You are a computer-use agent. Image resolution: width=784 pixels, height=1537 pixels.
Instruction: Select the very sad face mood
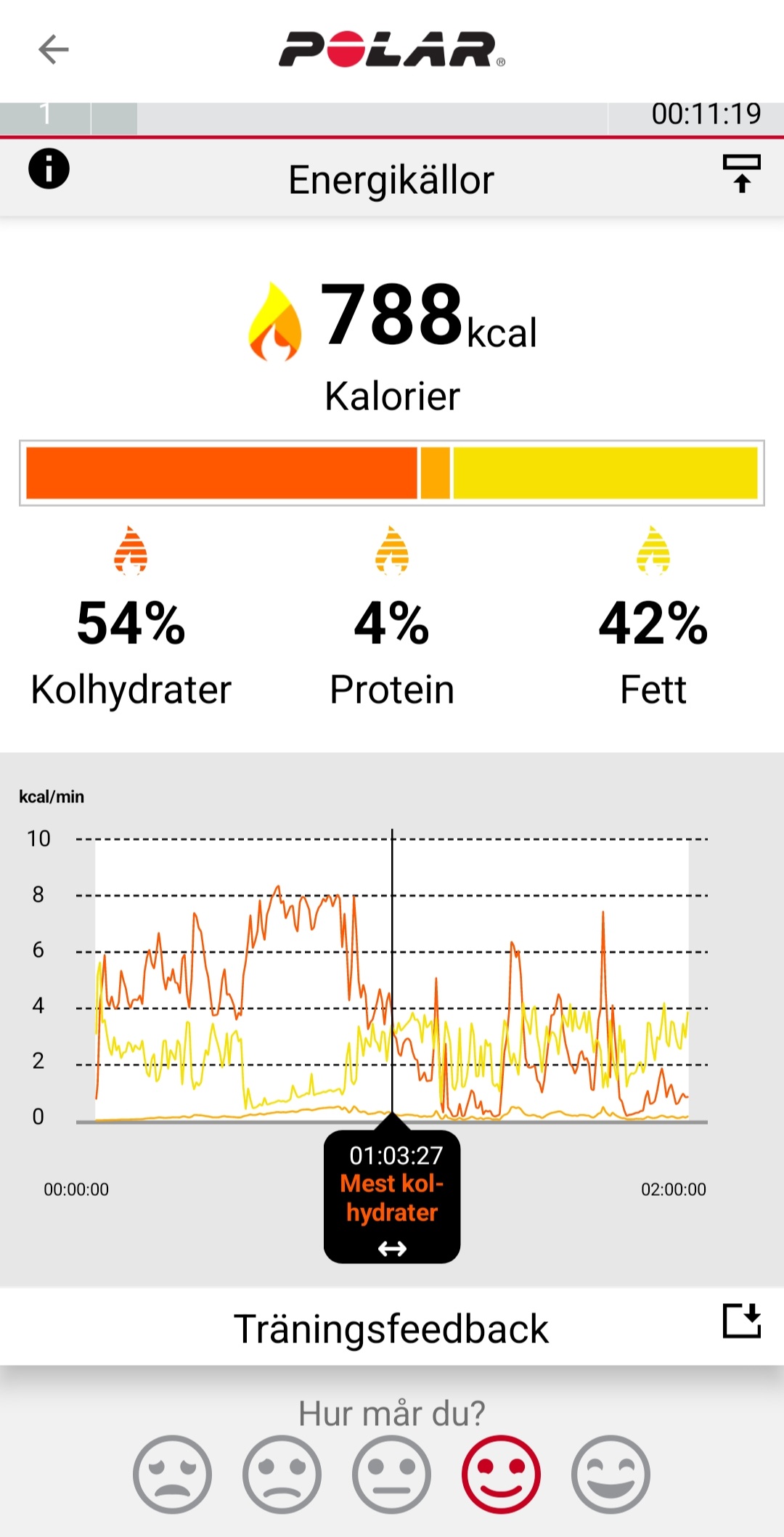click(x=172, y=1474)
